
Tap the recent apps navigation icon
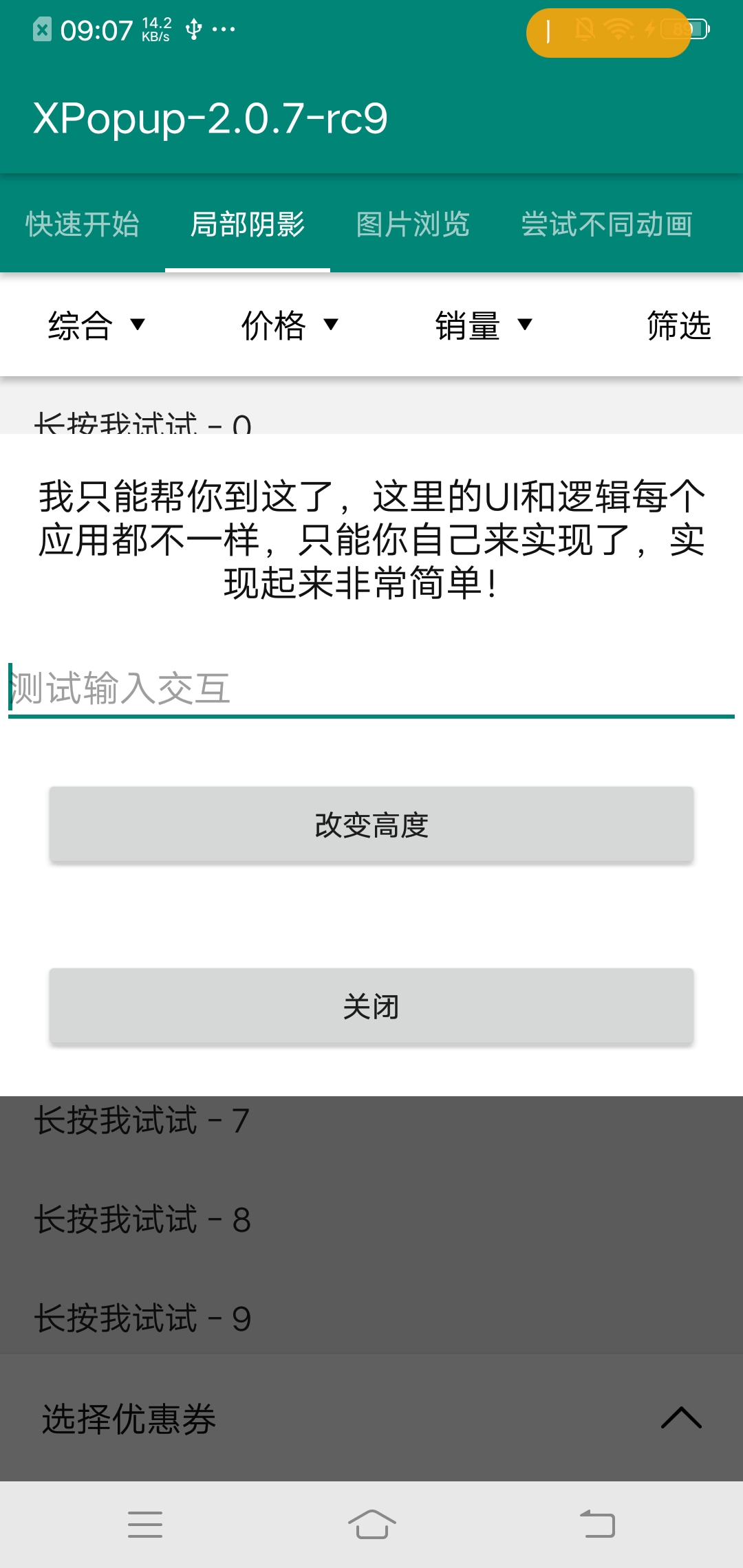point(146,1523)
